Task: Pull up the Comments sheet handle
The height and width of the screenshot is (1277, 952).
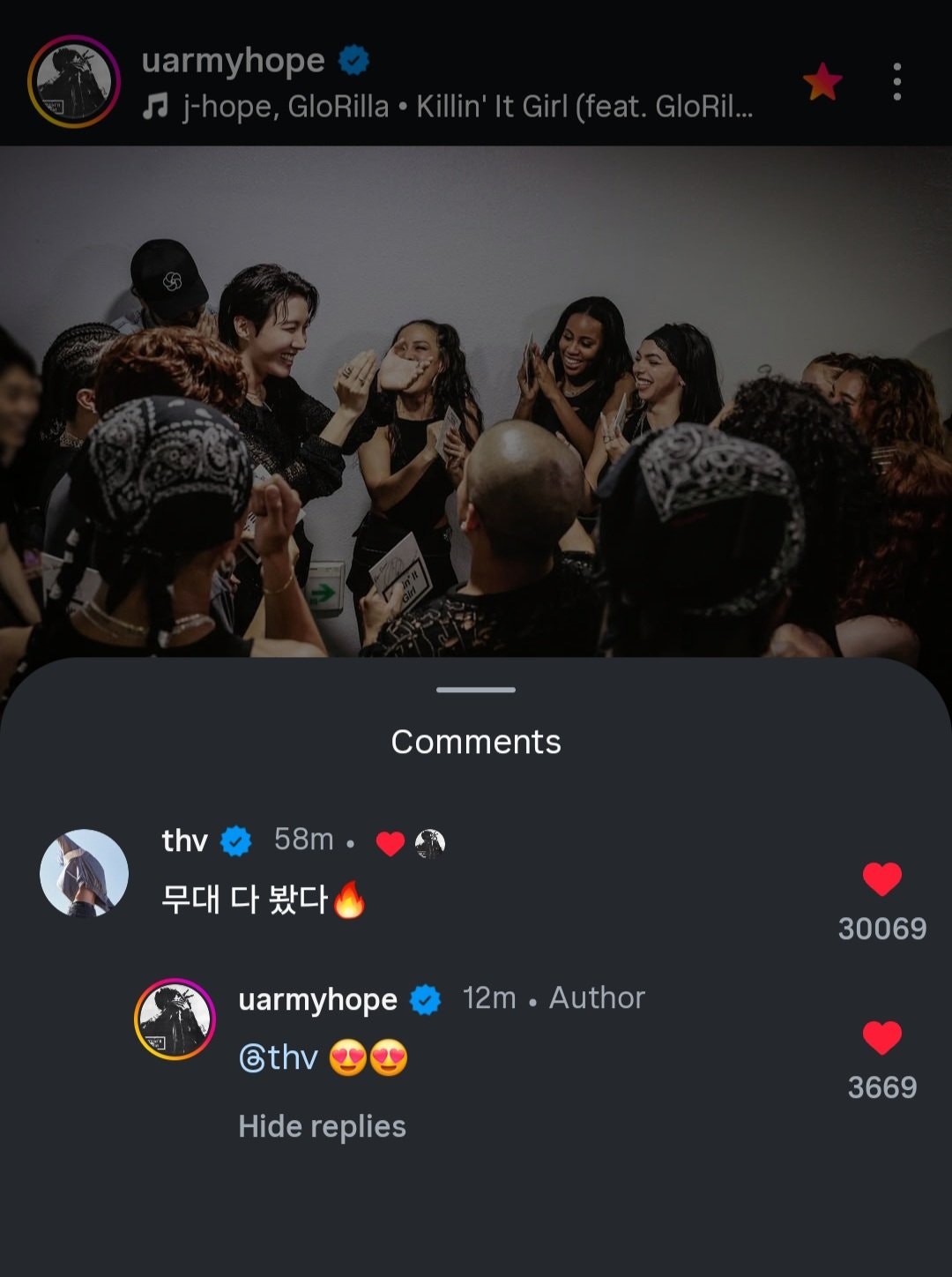Action: [476, 690]
